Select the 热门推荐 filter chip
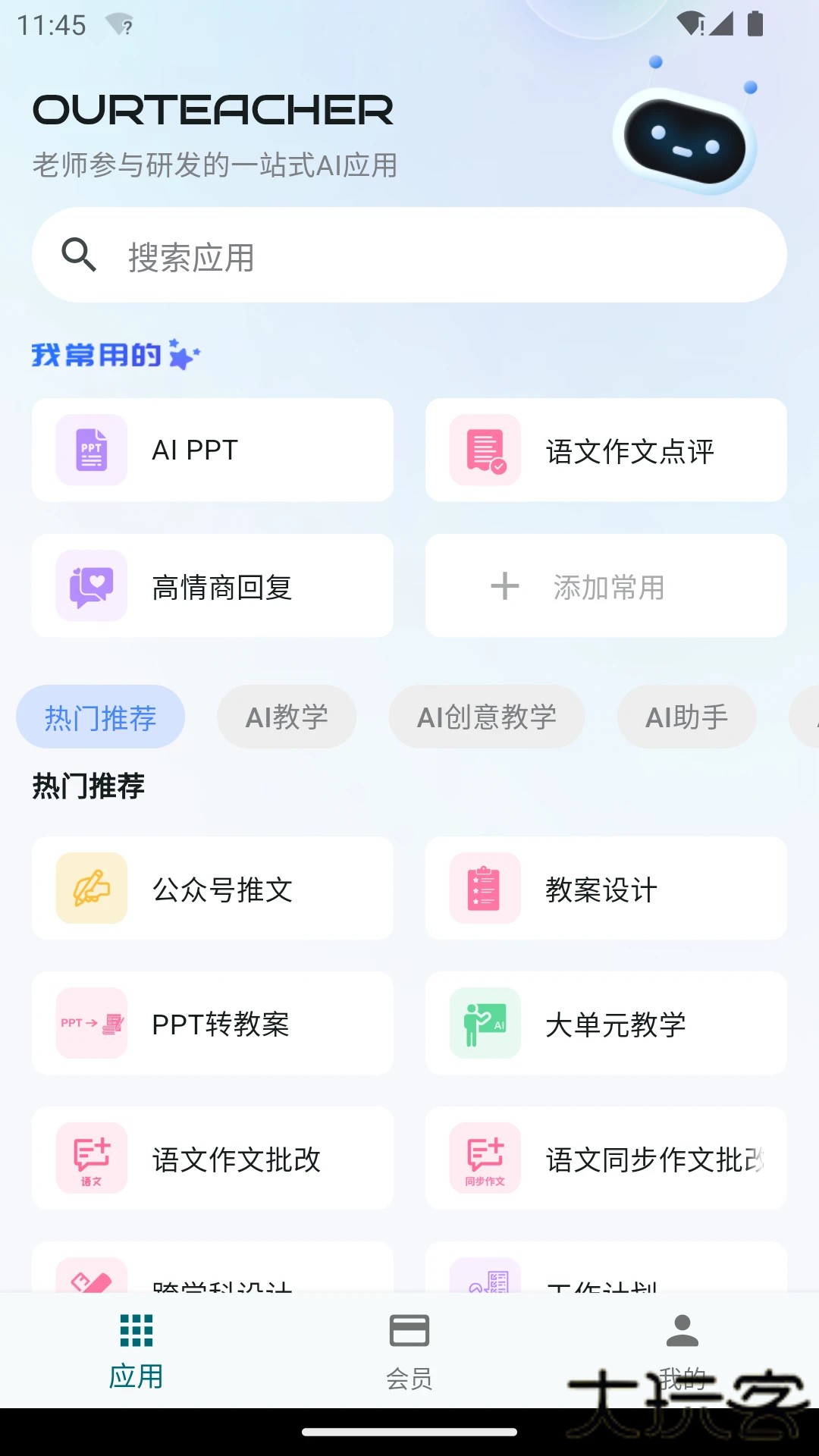This screenshot has width=819, height=1456. (x=100, y=717)
